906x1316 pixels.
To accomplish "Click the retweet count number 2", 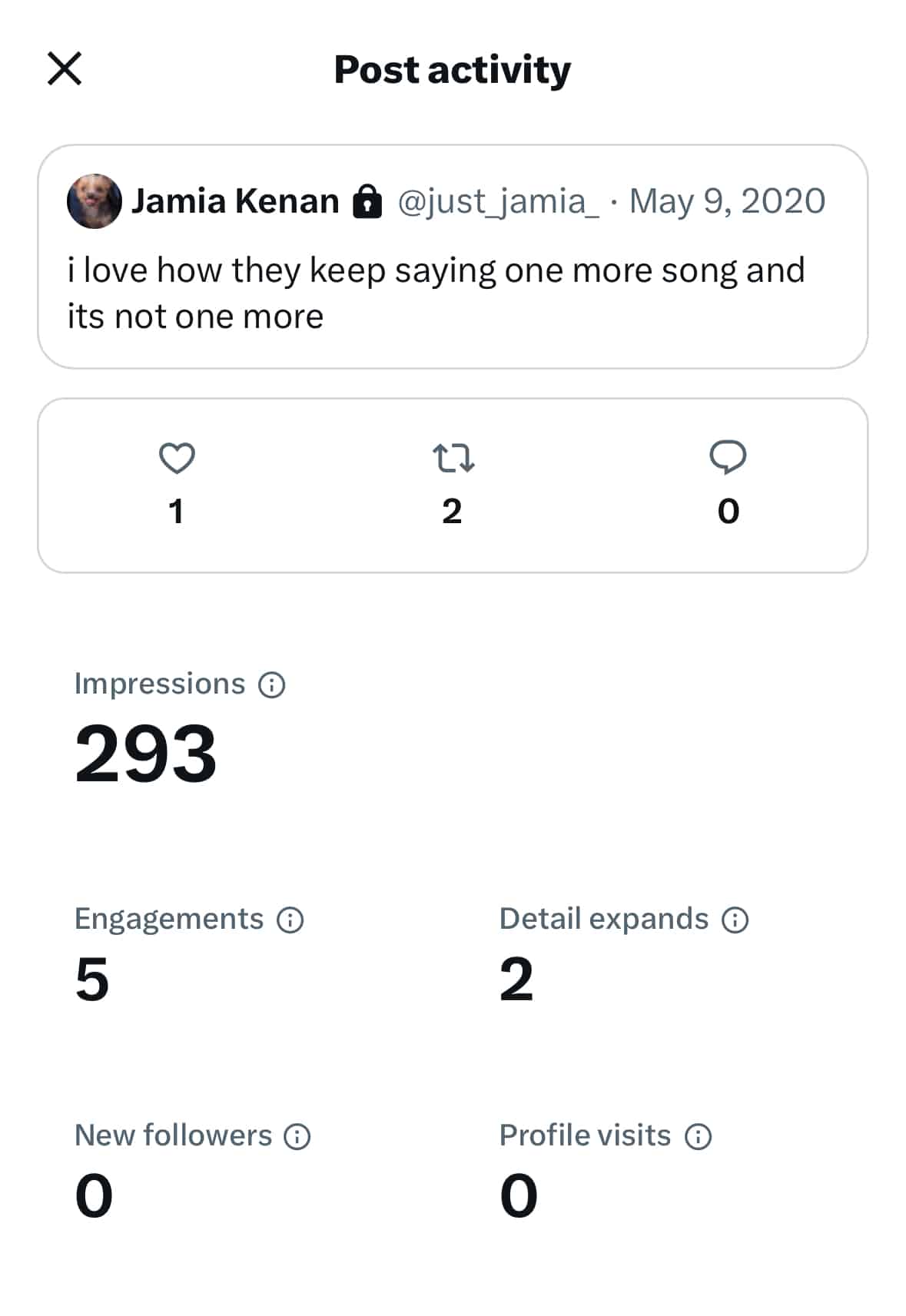I will click(453, 510).
